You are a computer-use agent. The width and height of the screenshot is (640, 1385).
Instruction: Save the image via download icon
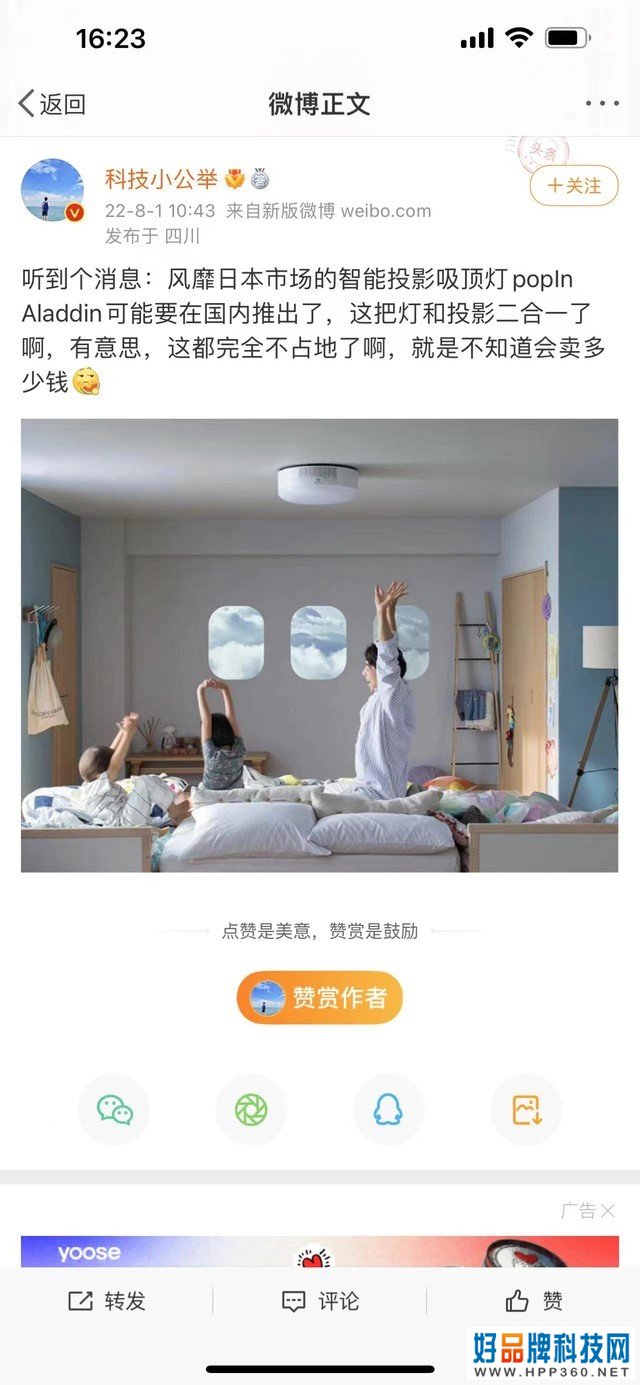[x=526, y=1109]
